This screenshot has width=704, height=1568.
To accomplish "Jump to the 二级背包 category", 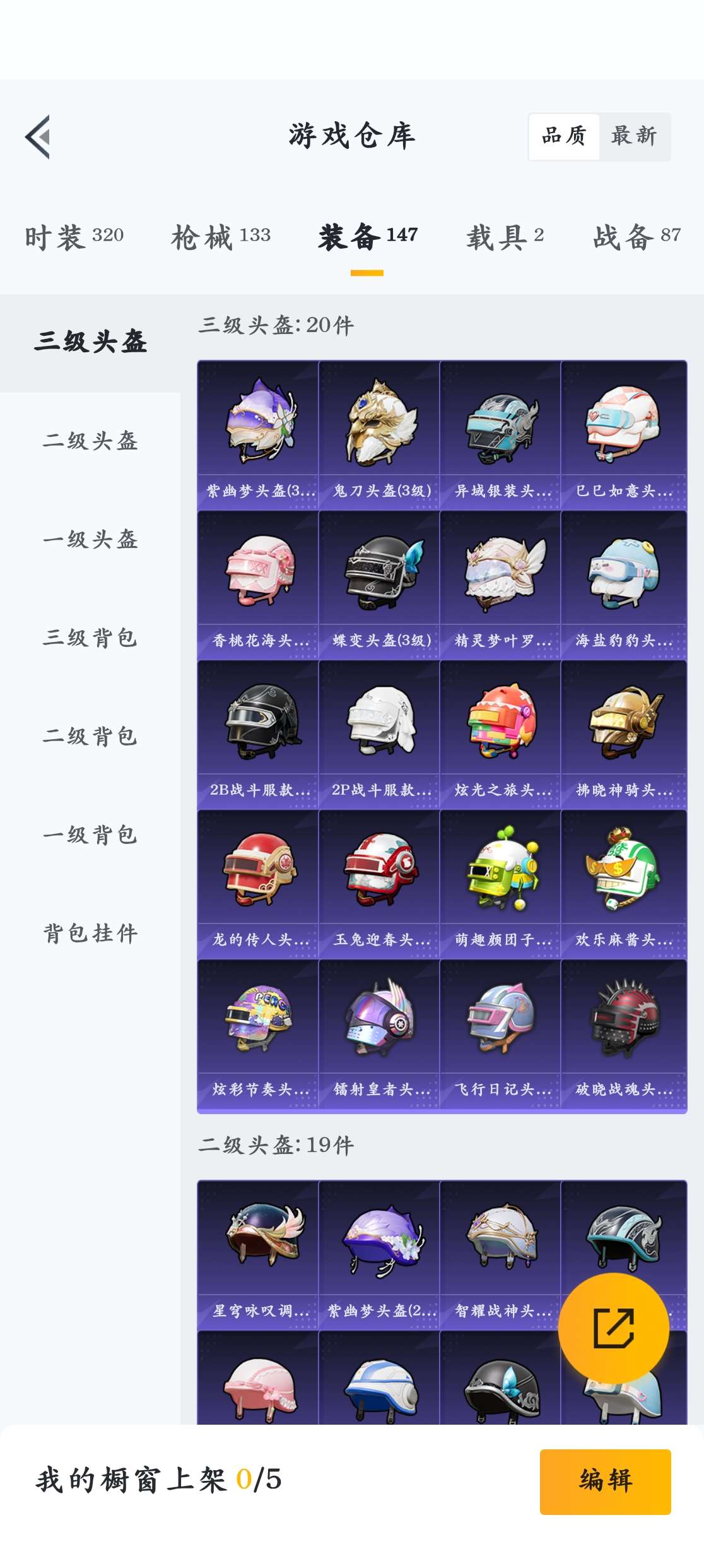I will (90, 736).
